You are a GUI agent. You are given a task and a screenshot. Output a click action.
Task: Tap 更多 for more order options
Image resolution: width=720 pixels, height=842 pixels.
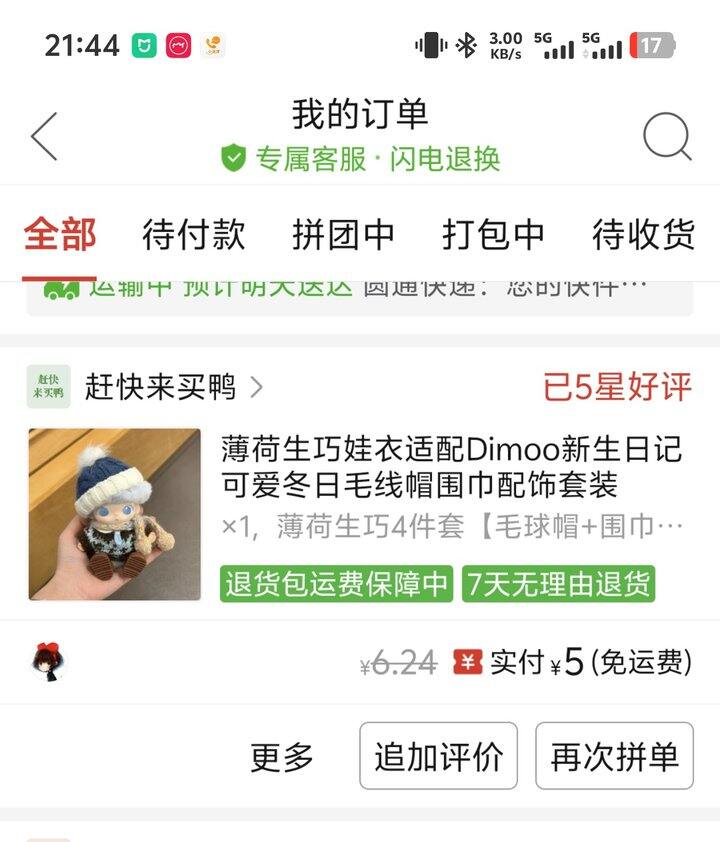[x=282, y=757]
